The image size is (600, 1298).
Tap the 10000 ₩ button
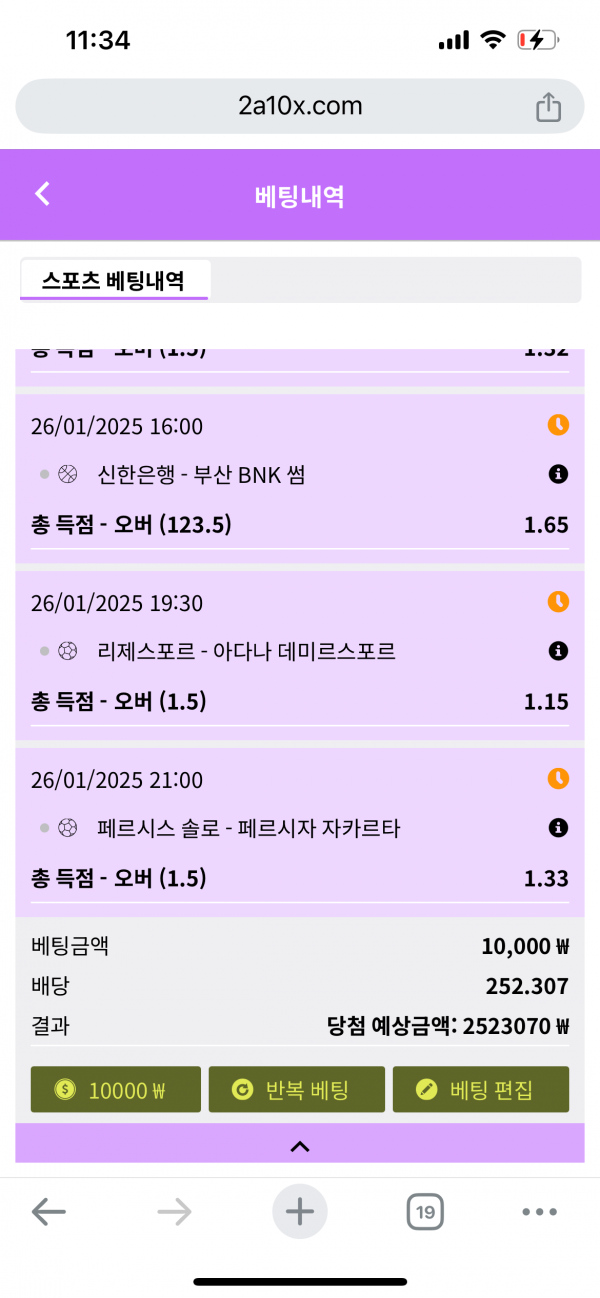[x=116, y=1090]
